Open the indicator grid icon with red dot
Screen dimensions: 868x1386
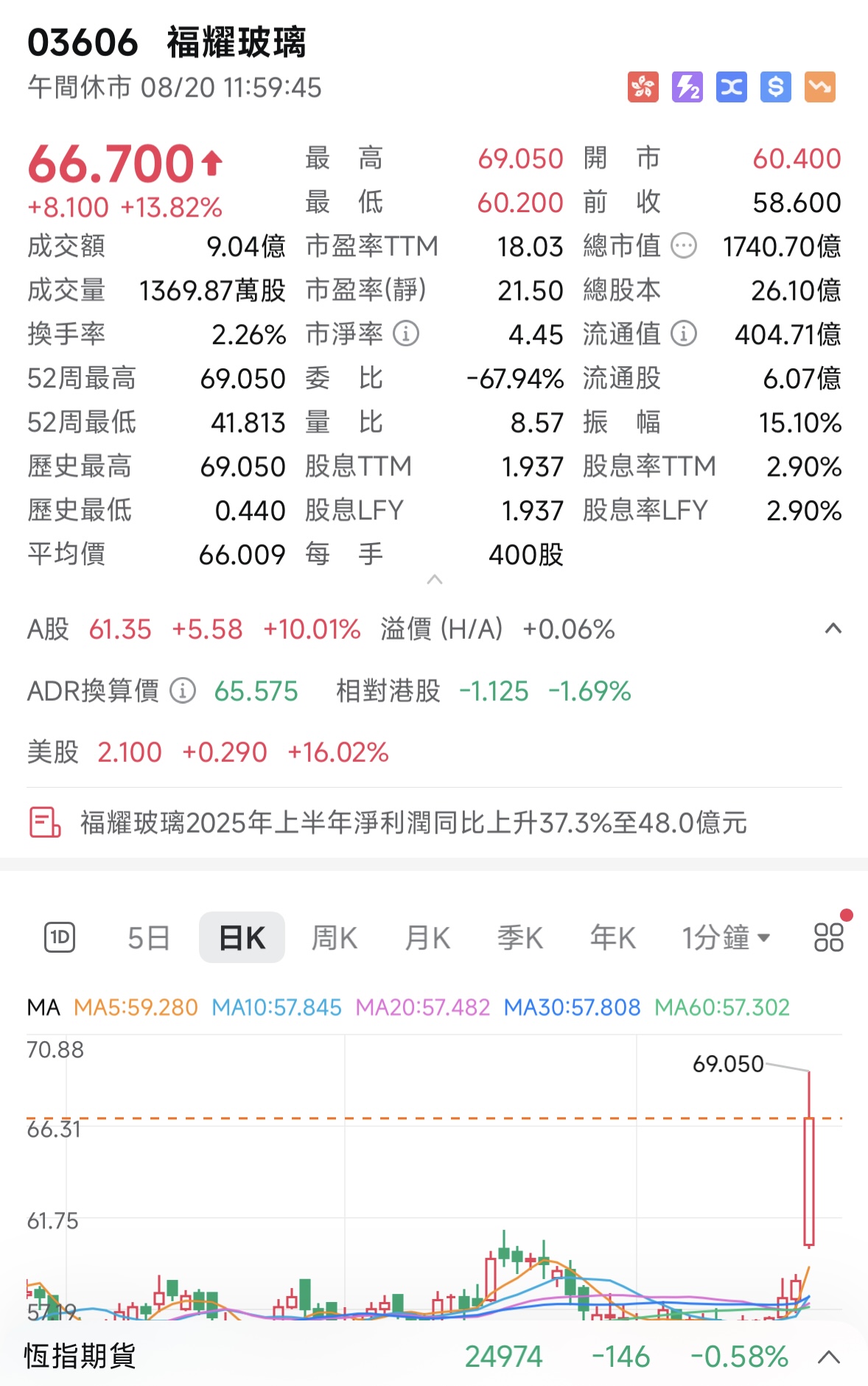point(827,937)
